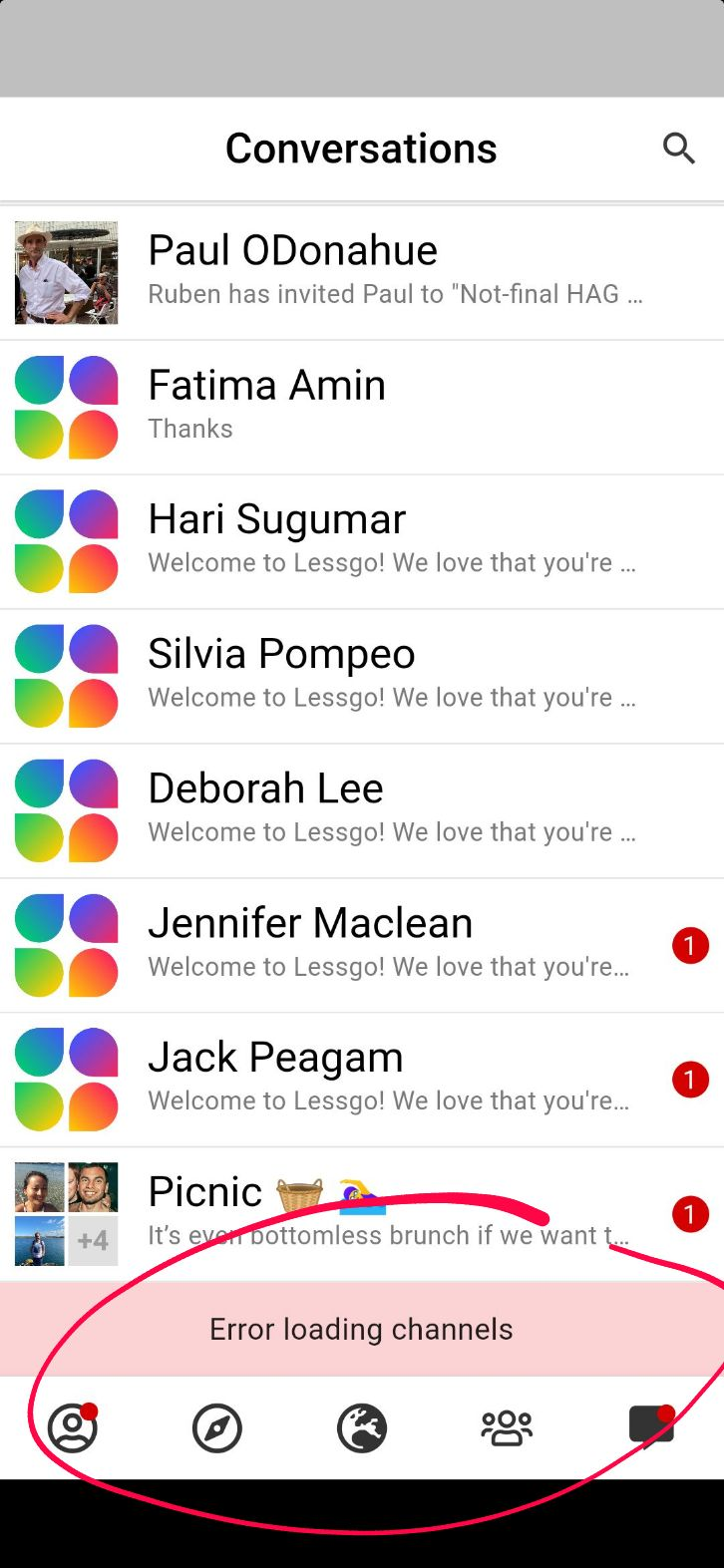Switch to the globe tab
724x1568 pixels.
362,1428
